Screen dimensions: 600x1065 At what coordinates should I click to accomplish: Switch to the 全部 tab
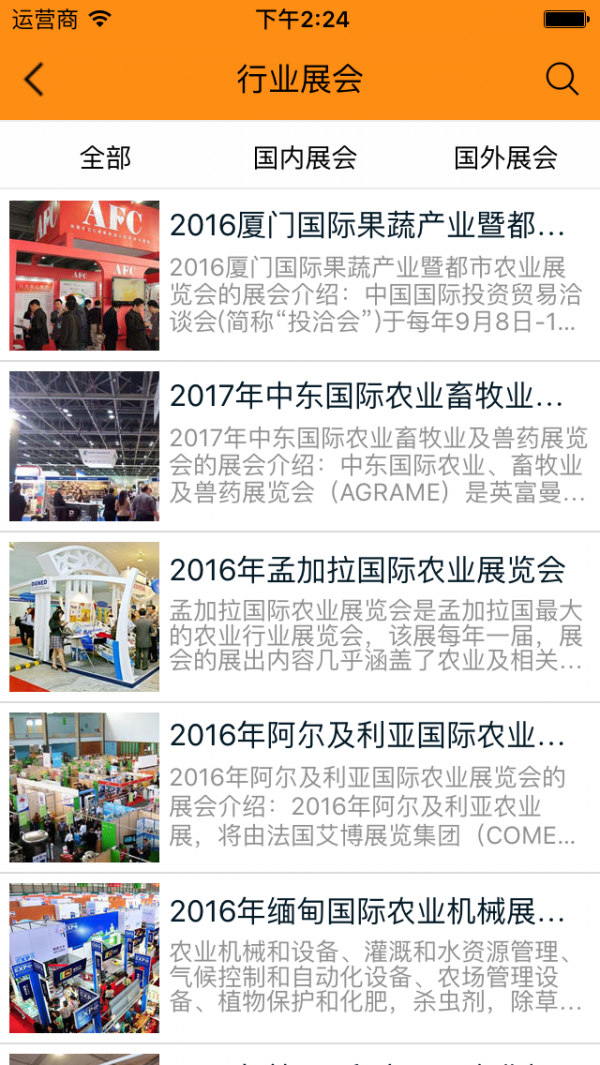click(x=105, y=157)
